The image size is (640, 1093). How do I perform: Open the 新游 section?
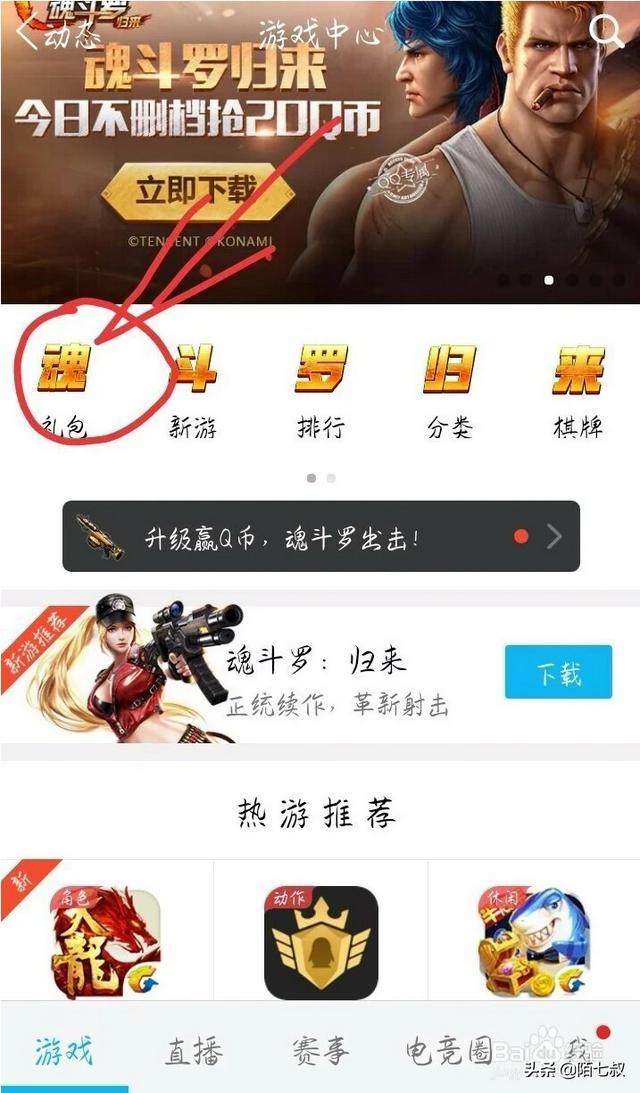192,390
